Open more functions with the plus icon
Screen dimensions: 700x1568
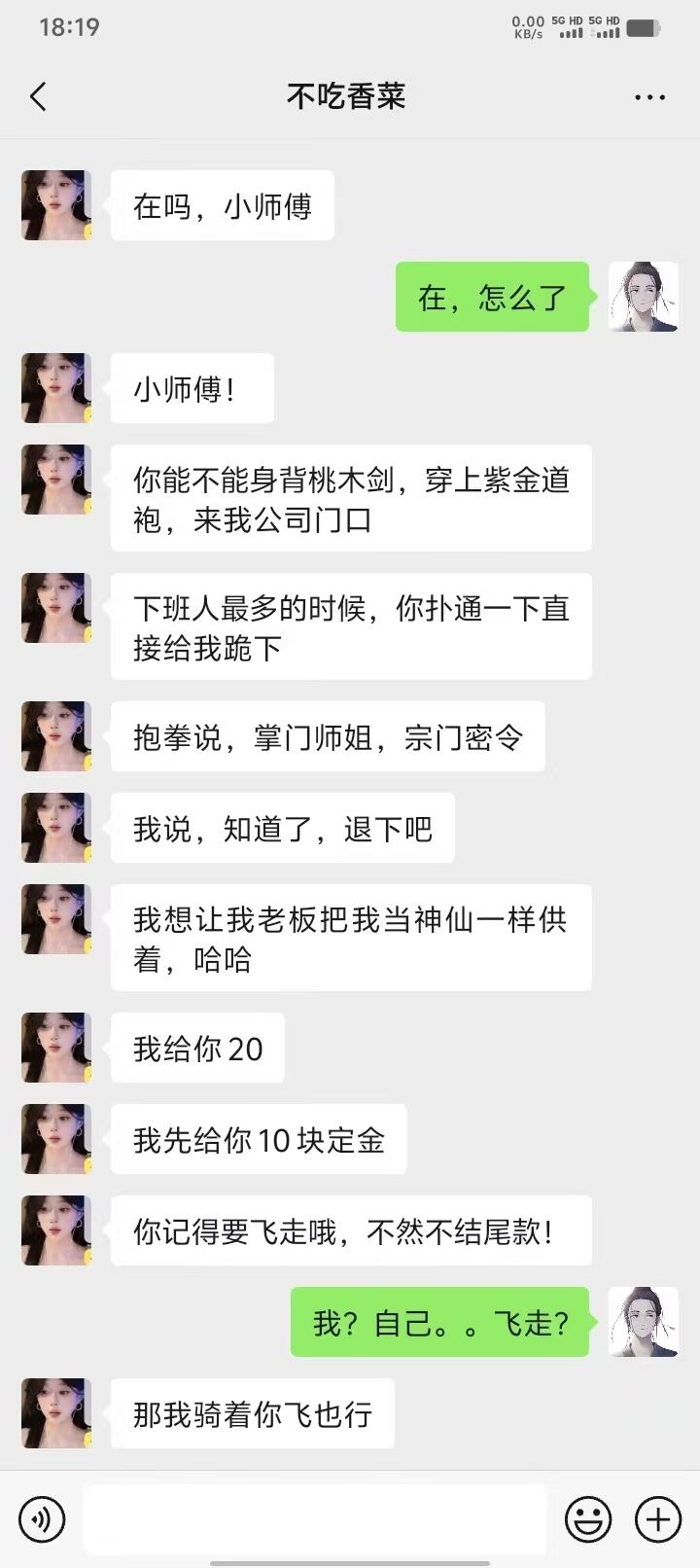click(x=658, y=1517)
